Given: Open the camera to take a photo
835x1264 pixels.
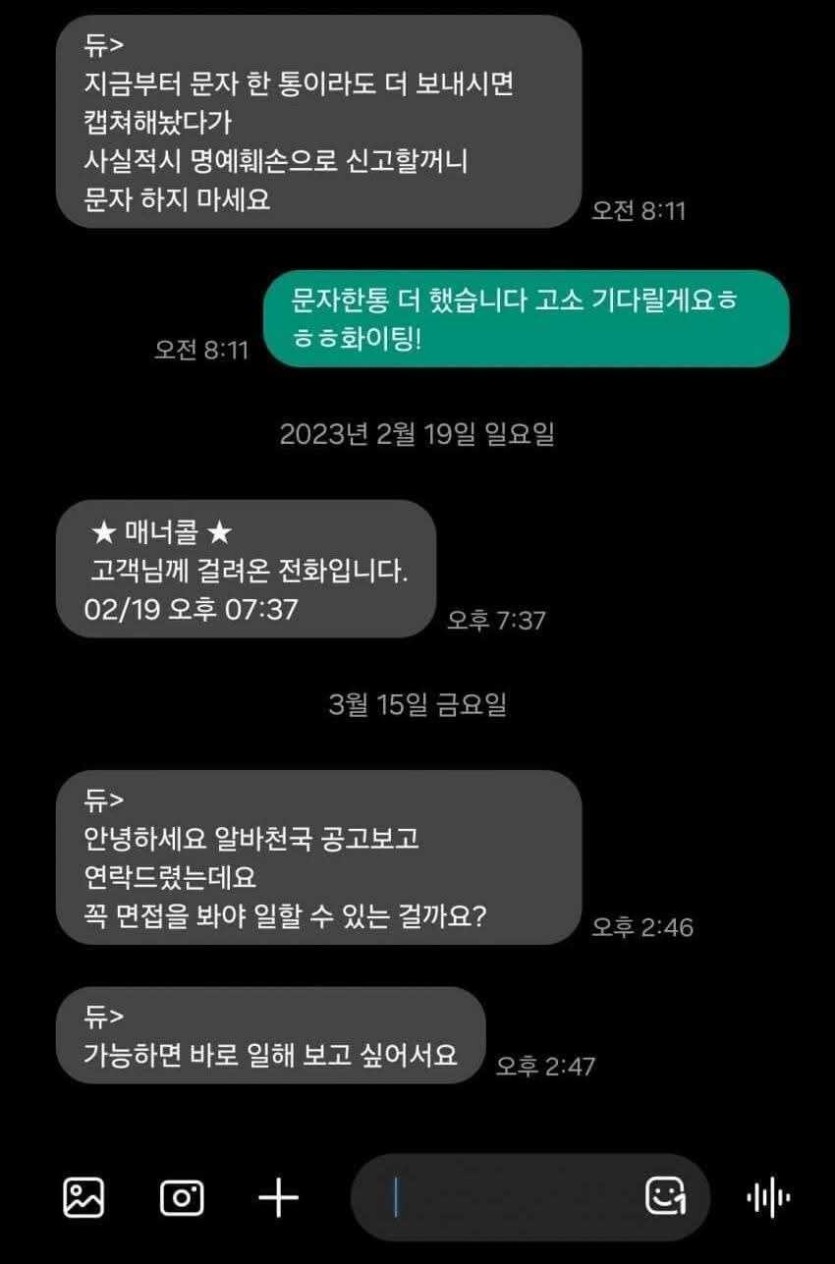Looking at the screenshot, I should coord(182,1197).
